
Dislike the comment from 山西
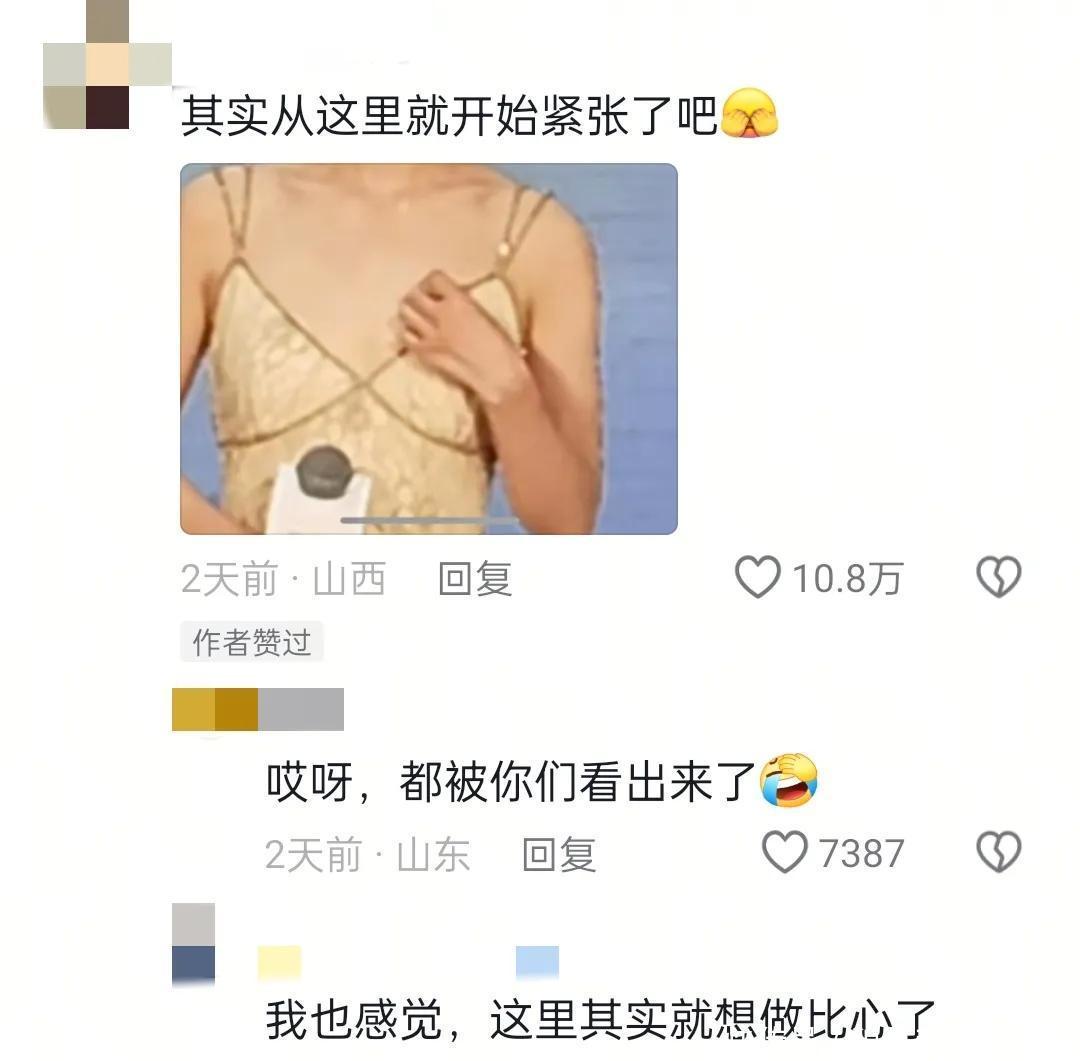[x=998, y=578]
